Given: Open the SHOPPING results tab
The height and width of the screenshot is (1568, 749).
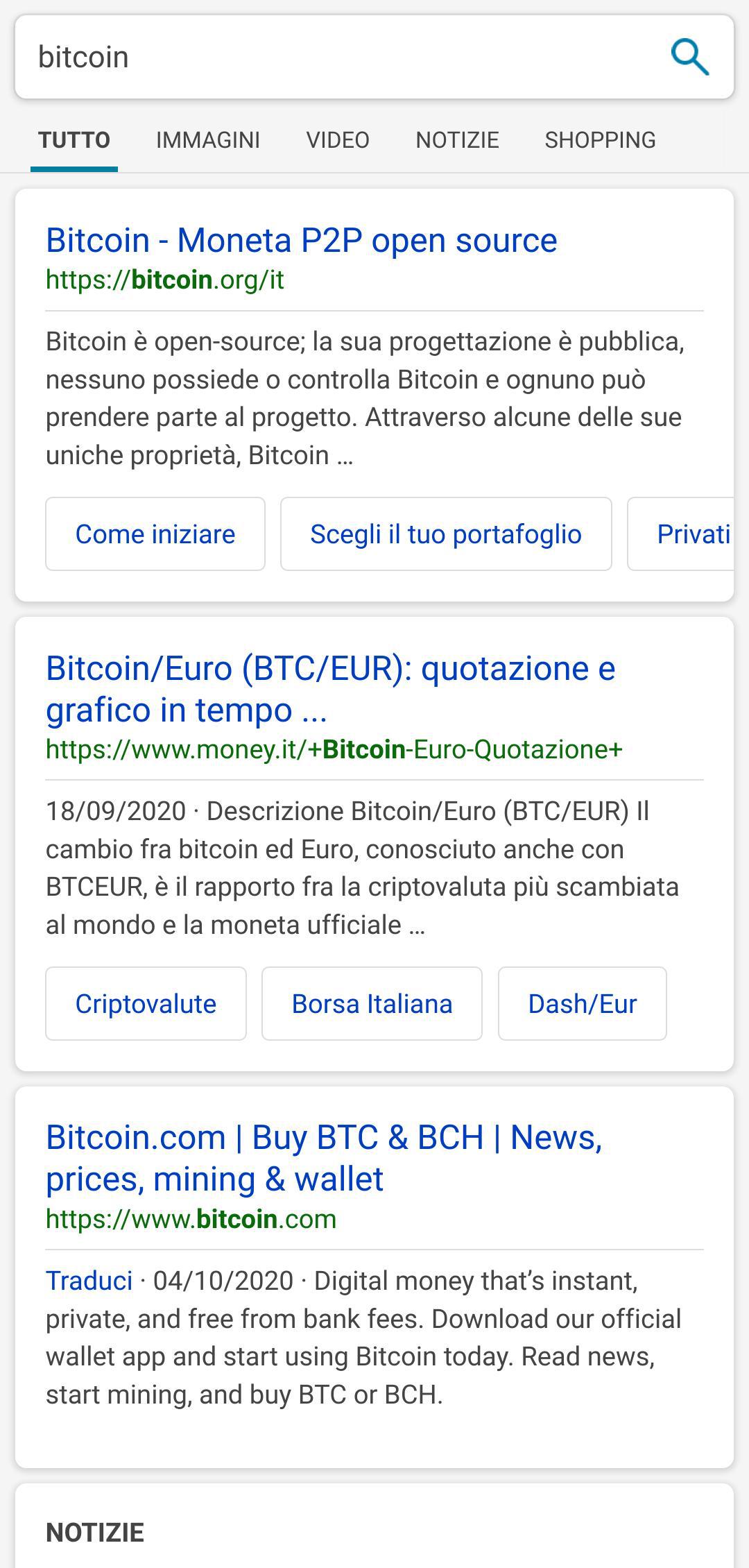Looking at the screenshot, I should [x=599, y=139].
